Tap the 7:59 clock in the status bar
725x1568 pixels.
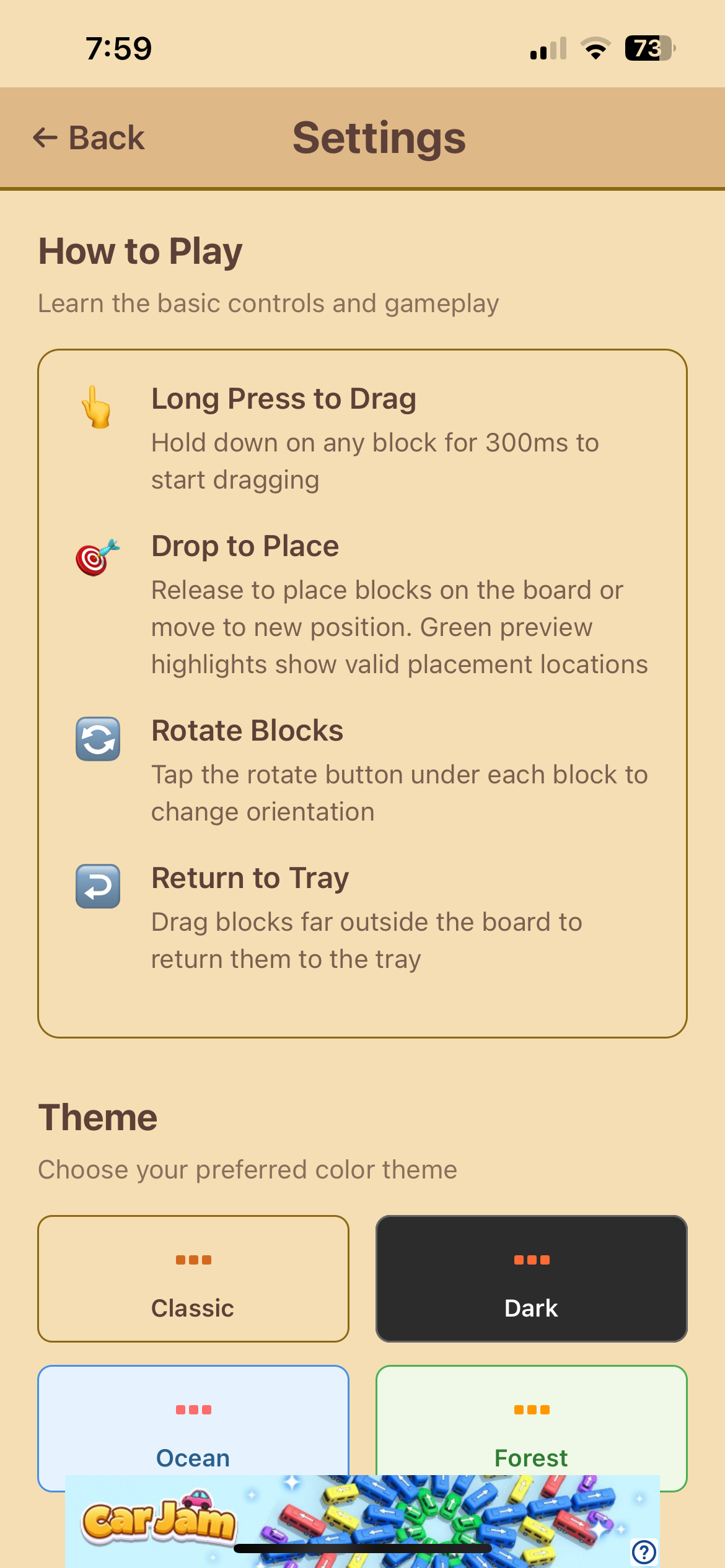click(118, 48)
